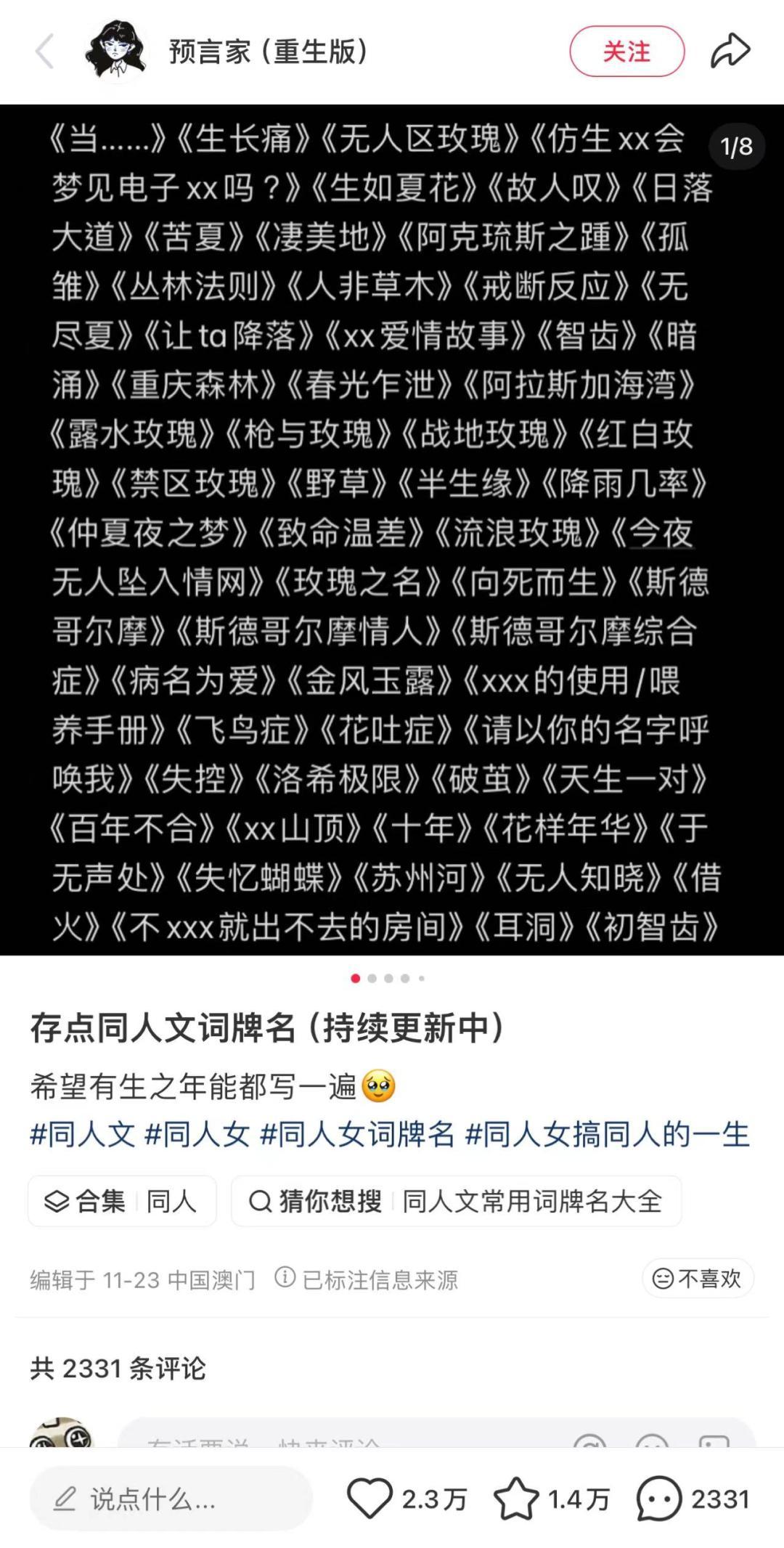784x1548 pixels.
Task: Open hashtag #同人女搞同人的一生
Action: pyautogui.click(x=607, y=1135)
